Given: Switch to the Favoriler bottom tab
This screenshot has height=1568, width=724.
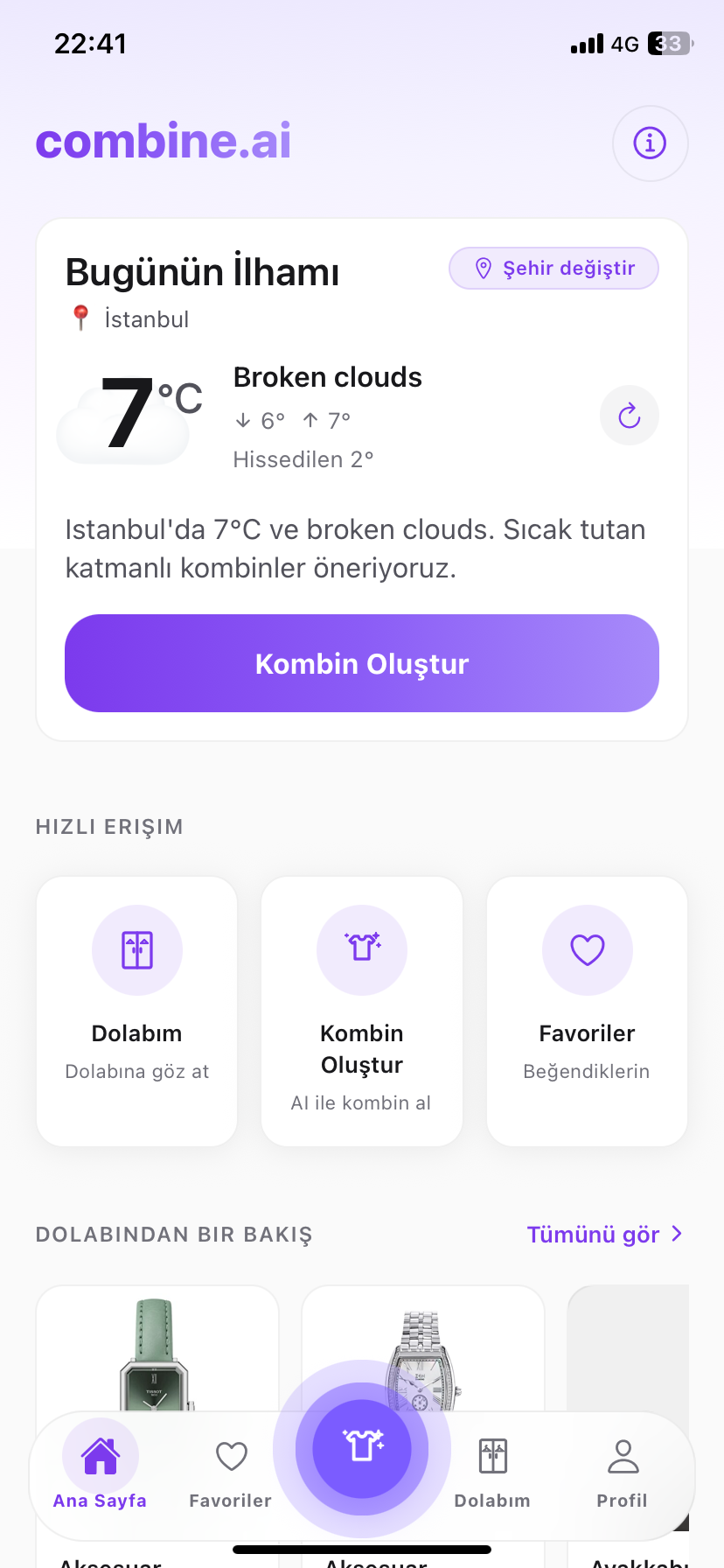Looking at the screenshot, I should tap(231, 1471).
